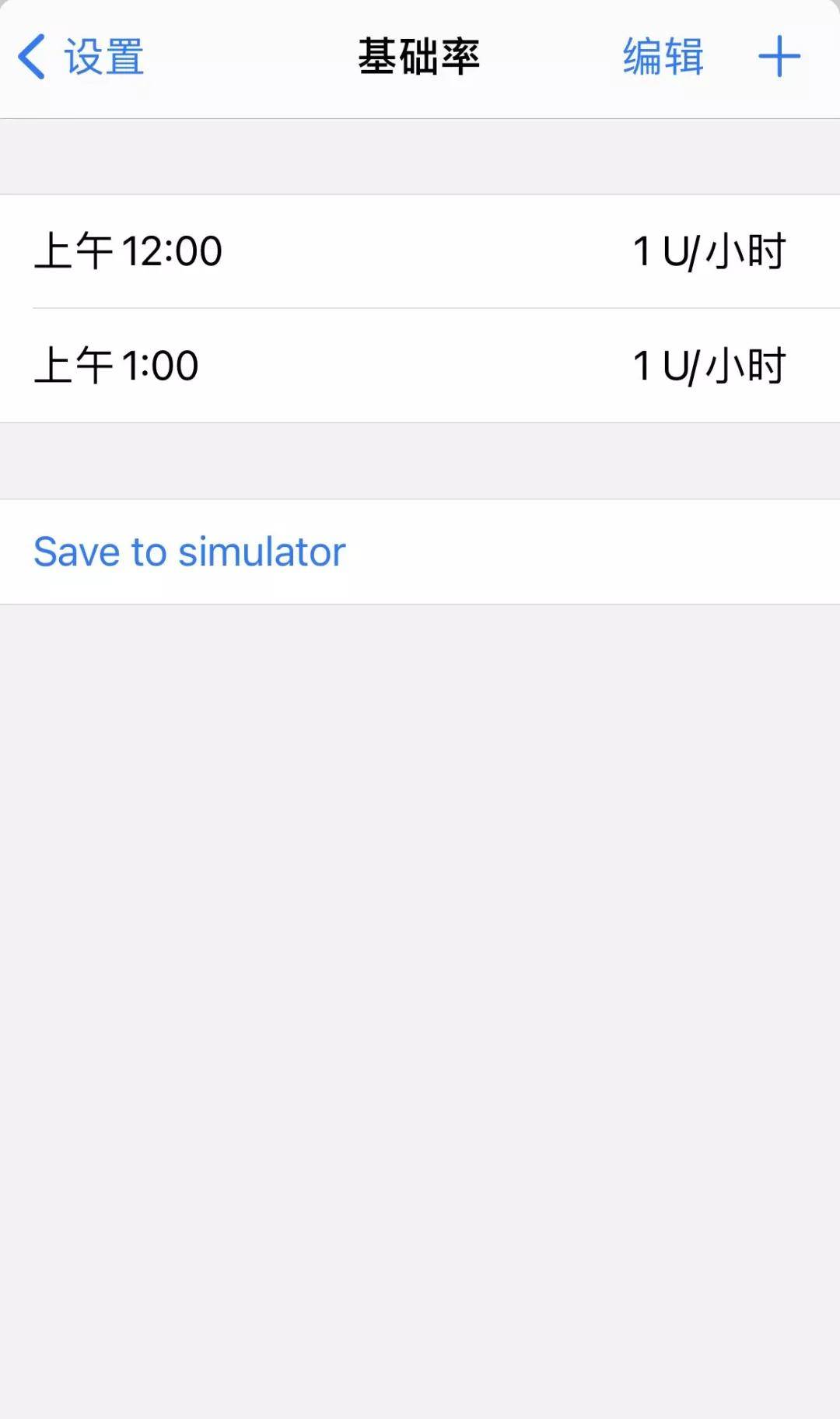This screenshot has width=840, height=1419.
Task: Open the 上午1:00 basal rate row
Action: click(420, 366)
